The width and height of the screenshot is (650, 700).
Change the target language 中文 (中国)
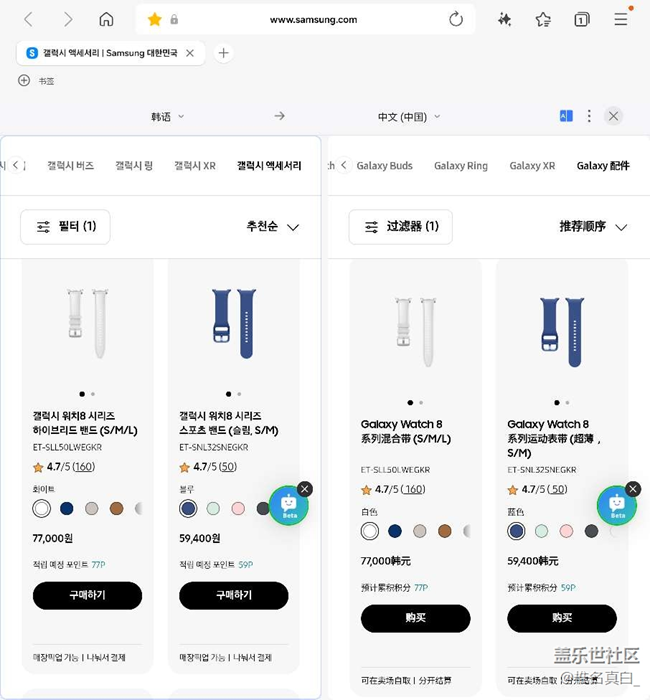(409, 117)
